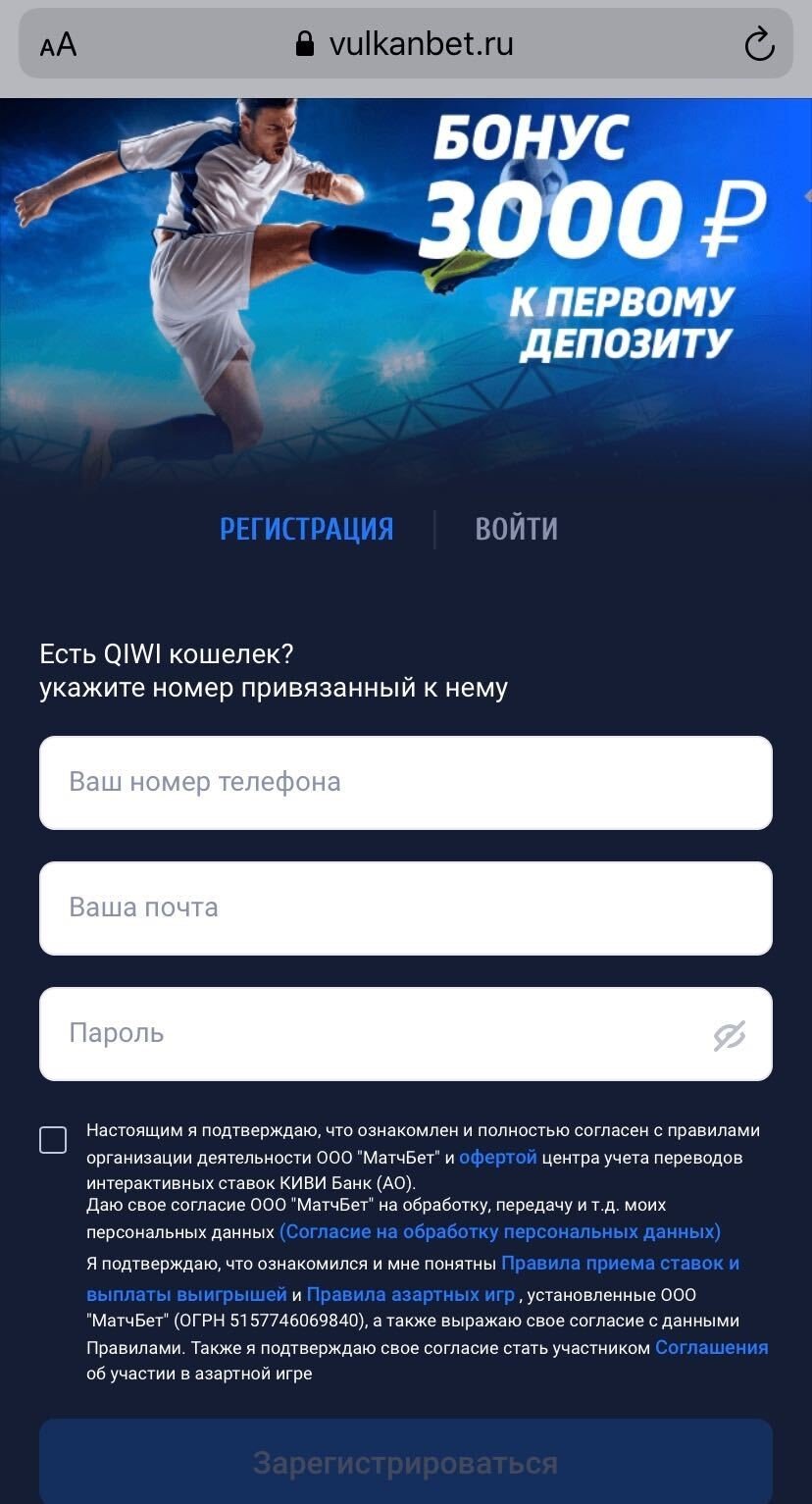Switch to the ВОЙТИ tab

pos(516,529)
